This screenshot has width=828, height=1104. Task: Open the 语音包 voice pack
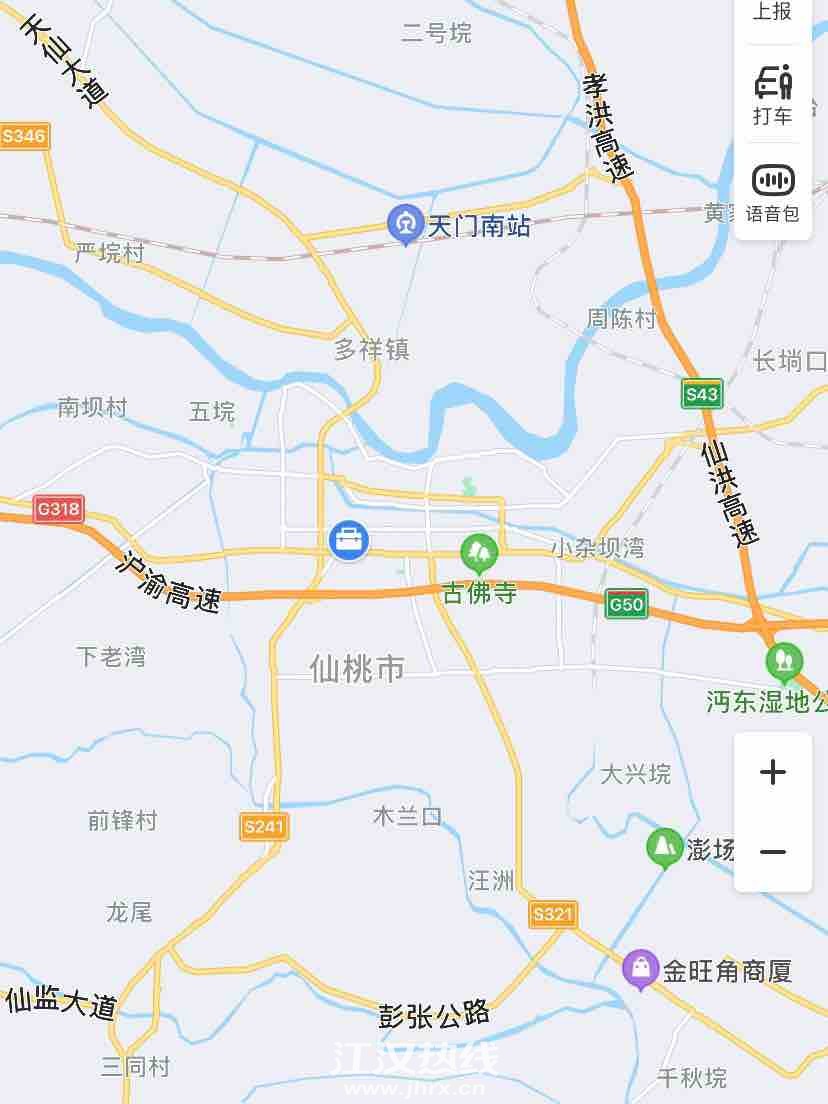click(x=772, y=193)
